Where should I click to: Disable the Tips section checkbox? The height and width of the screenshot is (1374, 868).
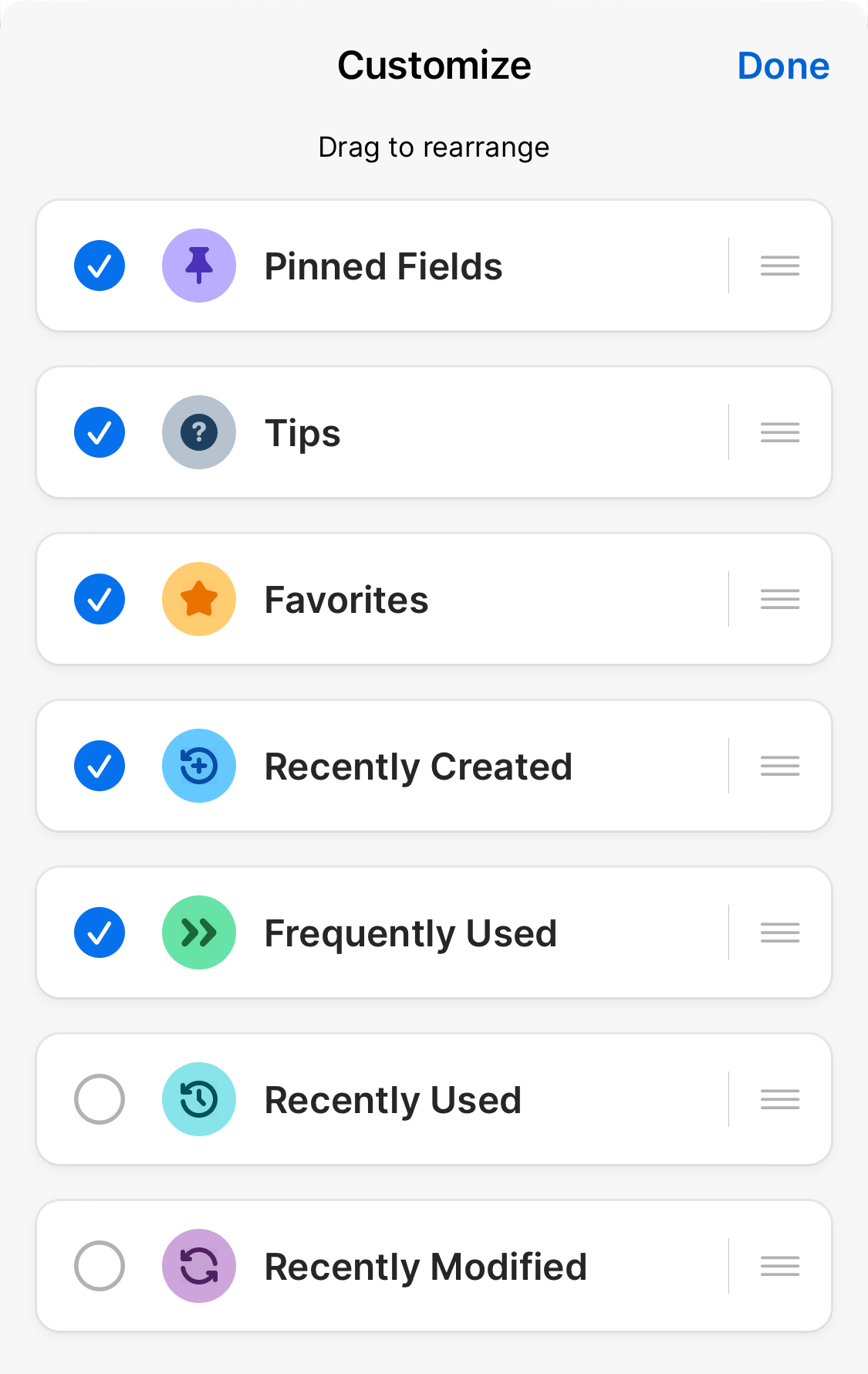pyautogui.click(x=99, y=432)
